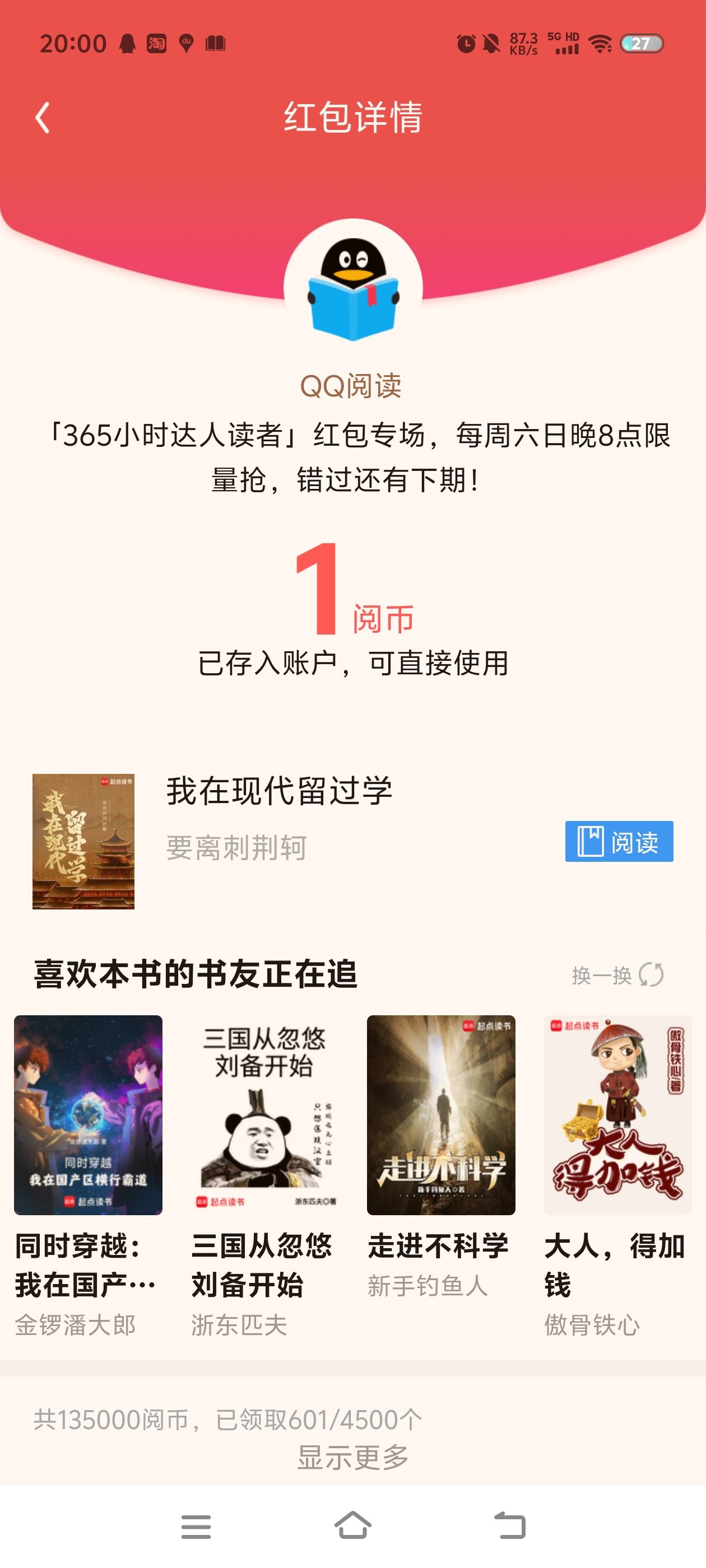706x1568 pixels.
Task: Open the system recent apps menu
Action: click(x=196, y=1526)
